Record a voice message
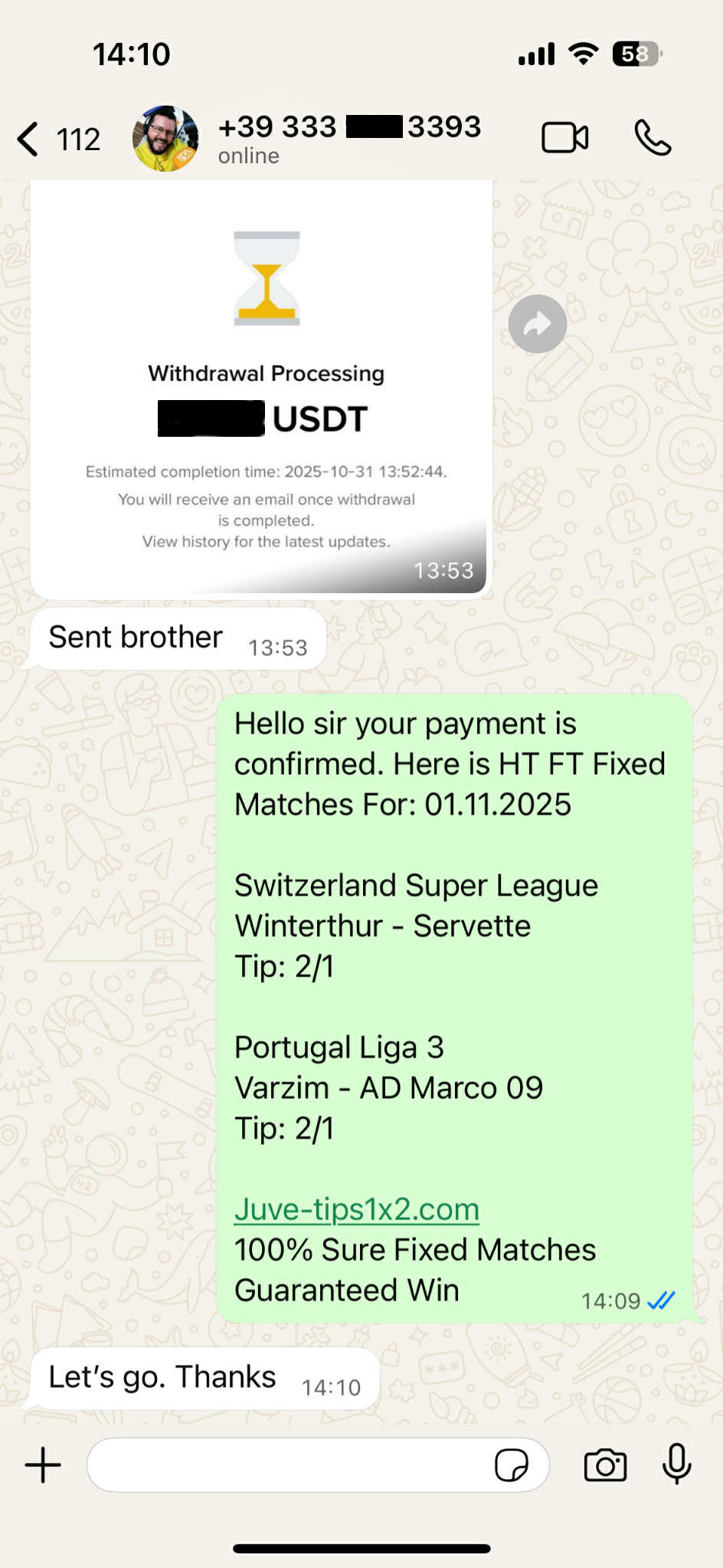Viewport: 723px width, 1568px height. tap(677, 1464)
